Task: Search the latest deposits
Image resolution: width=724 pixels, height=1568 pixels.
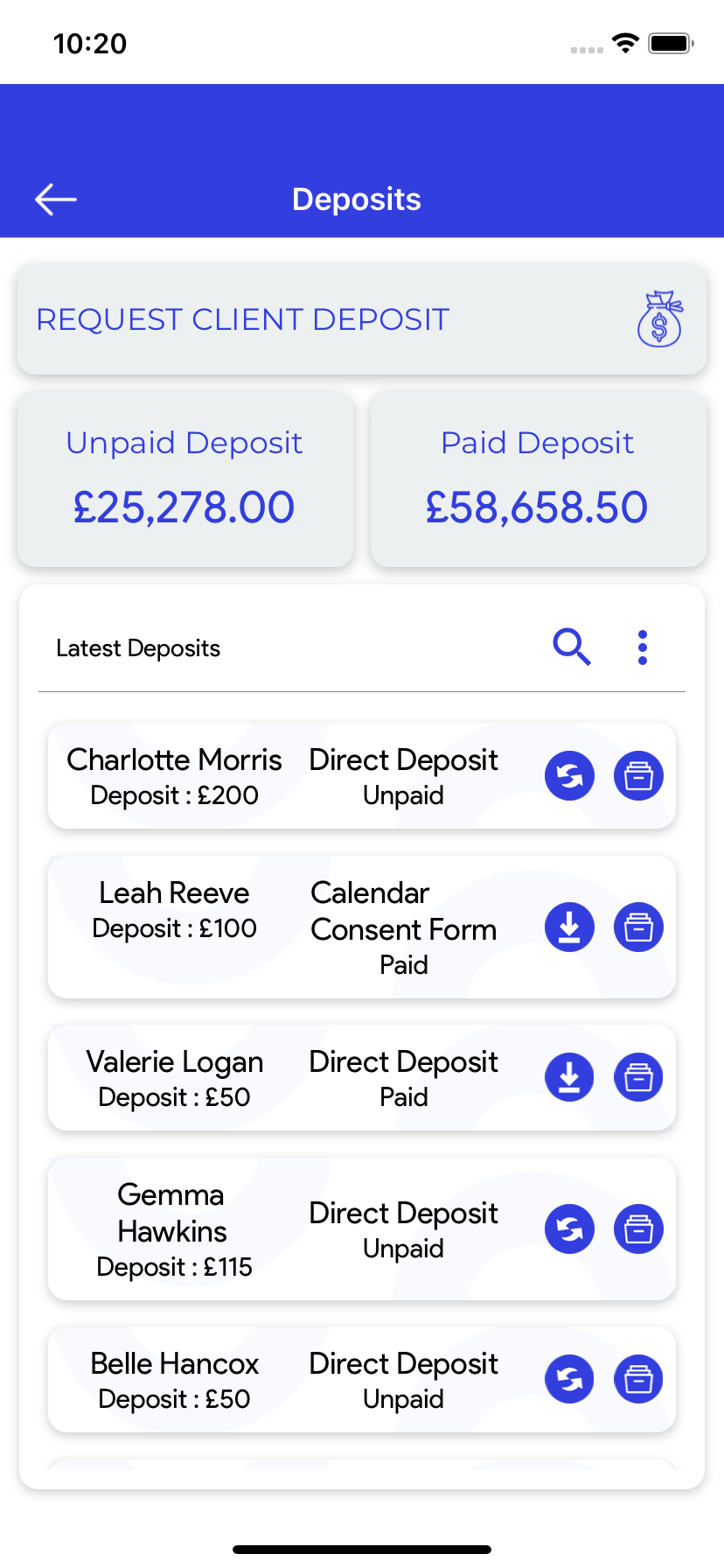Action: tap(572, 647)
